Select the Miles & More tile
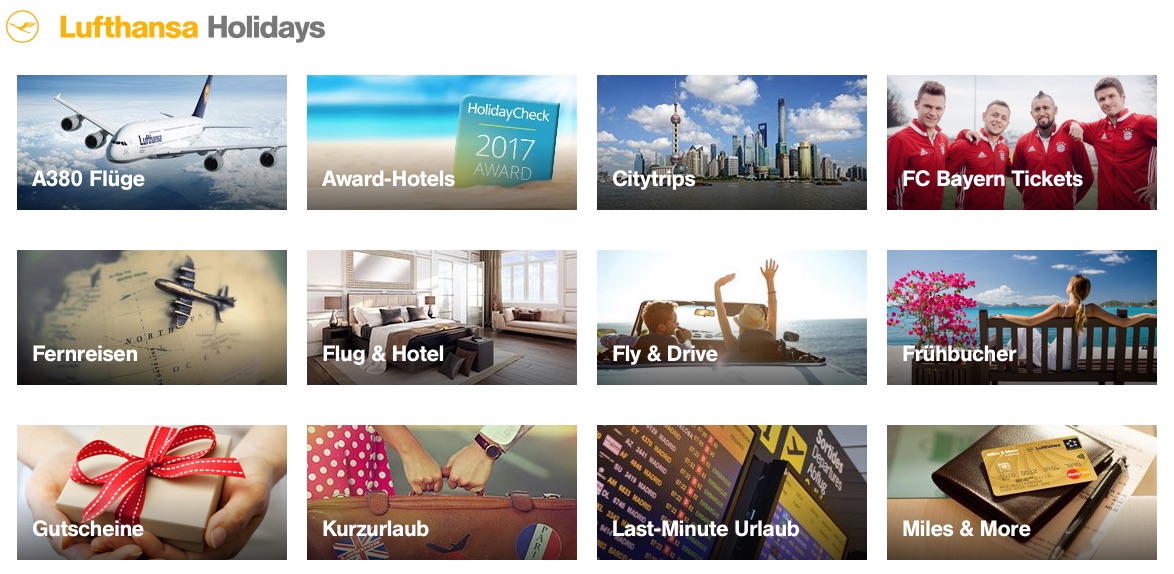 point(1021,492)
